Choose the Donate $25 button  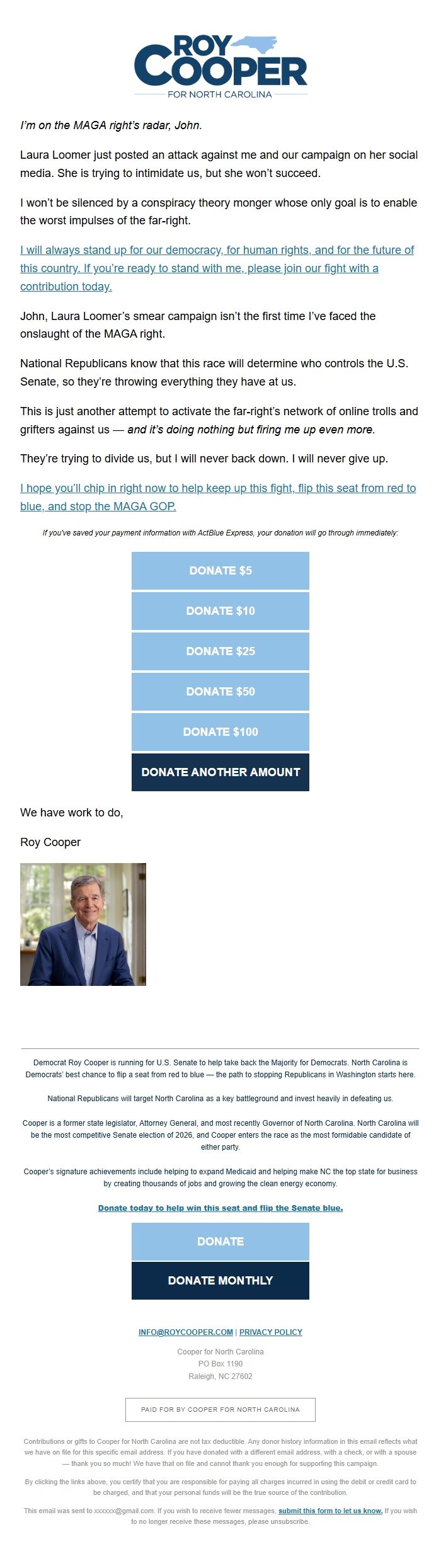(x=220, y=651)
